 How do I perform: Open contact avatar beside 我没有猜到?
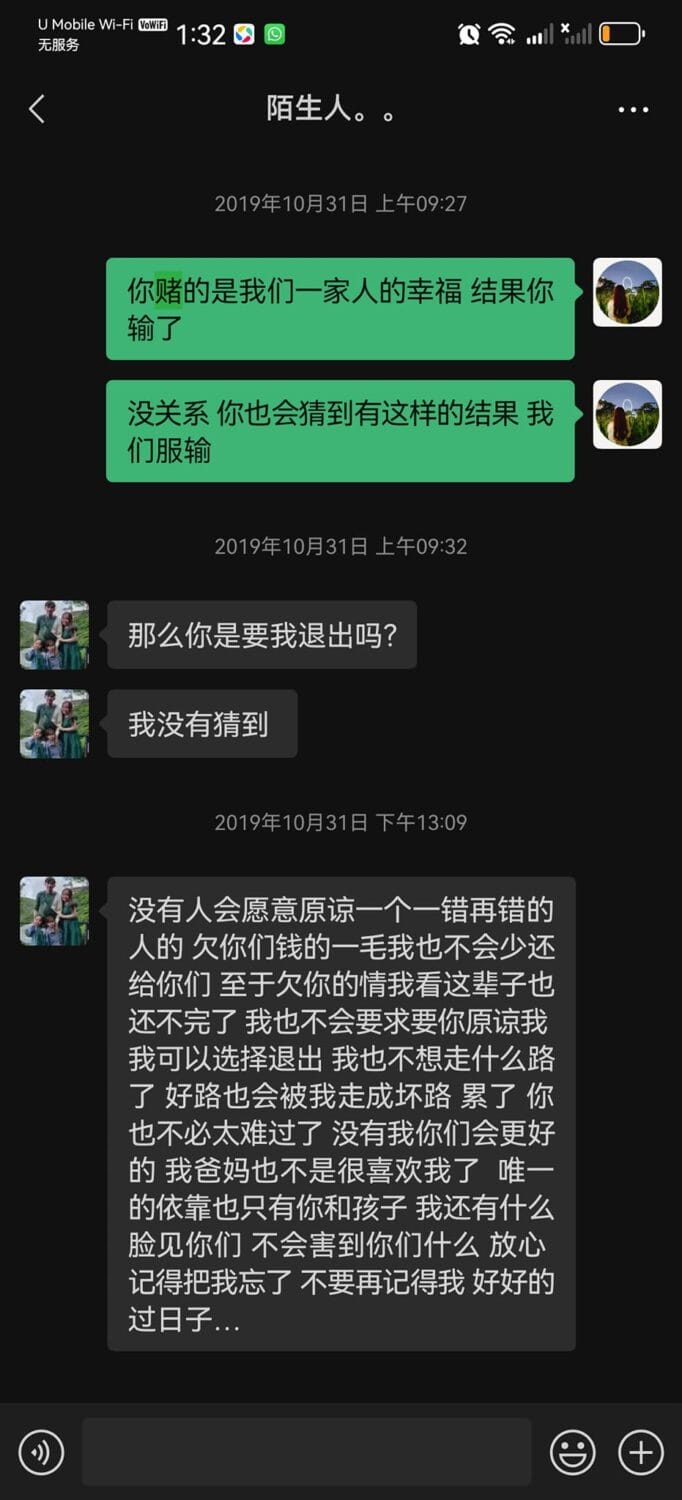click(x=55, y=723)
